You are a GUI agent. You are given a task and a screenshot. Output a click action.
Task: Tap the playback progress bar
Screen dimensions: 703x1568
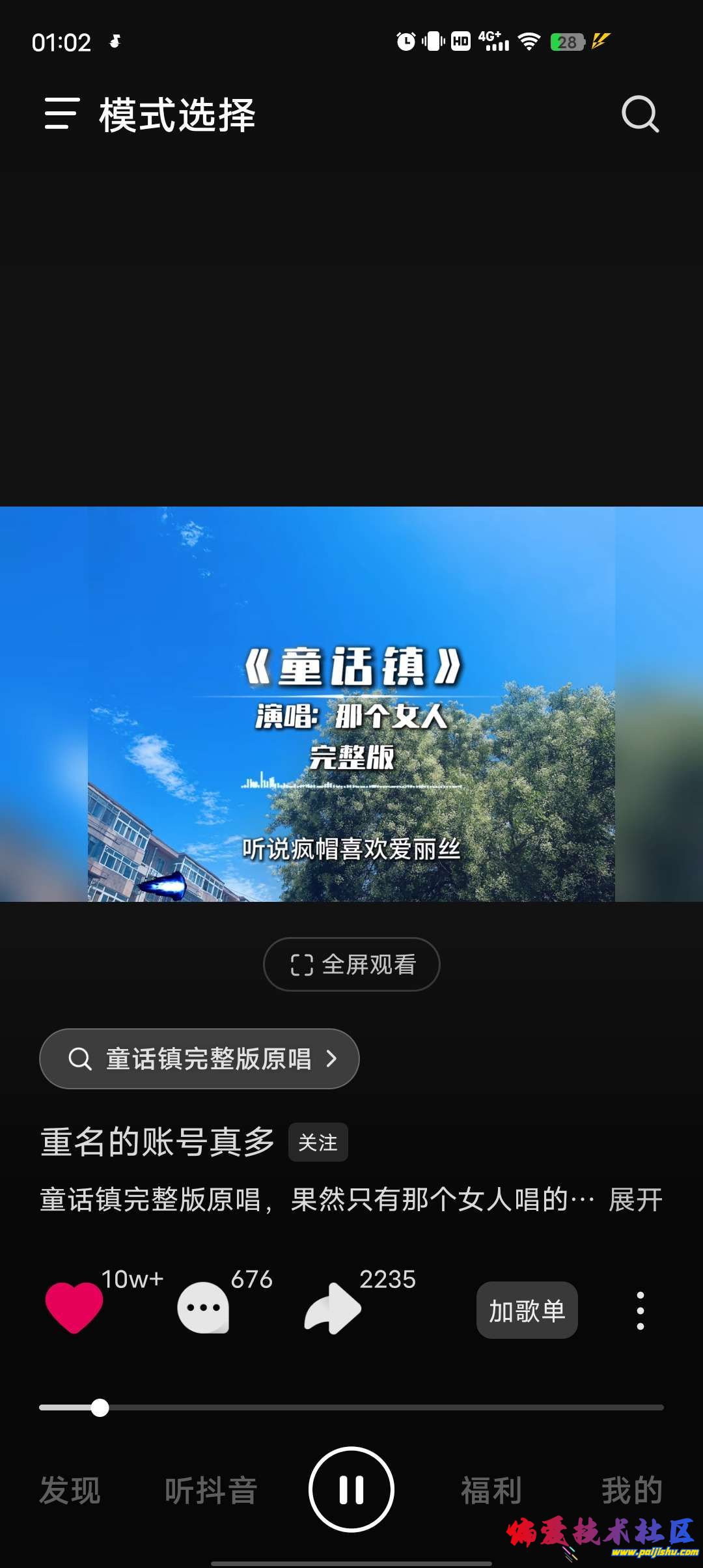tap(351, 1408)
